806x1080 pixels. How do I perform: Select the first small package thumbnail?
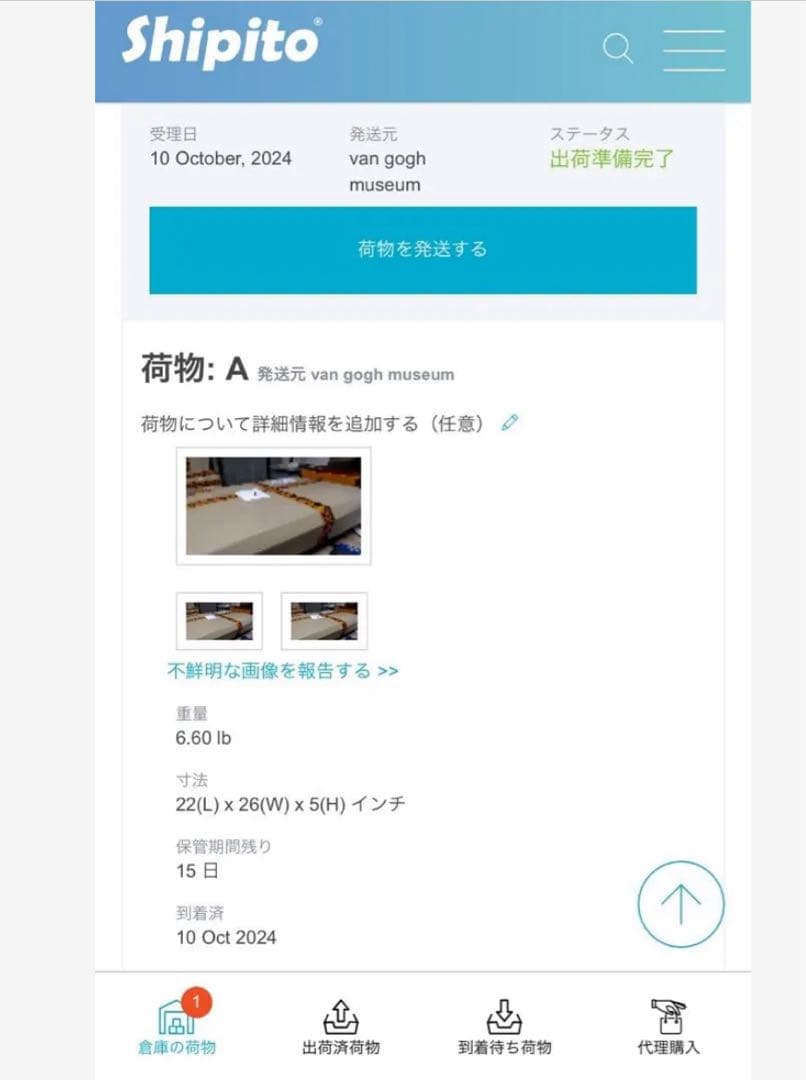click(218, 620)
